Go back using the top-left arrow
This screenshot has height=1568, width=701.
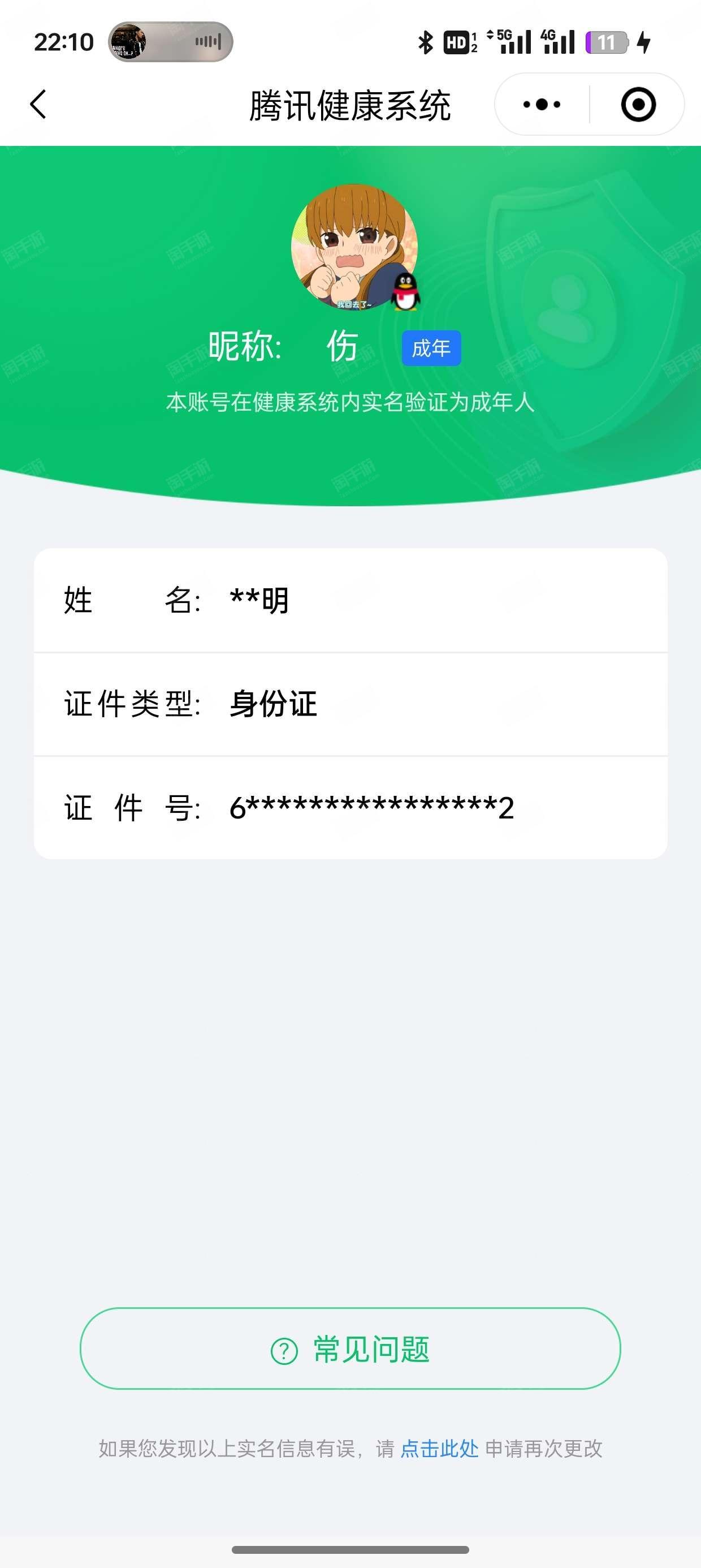click(x=38, y=104)
